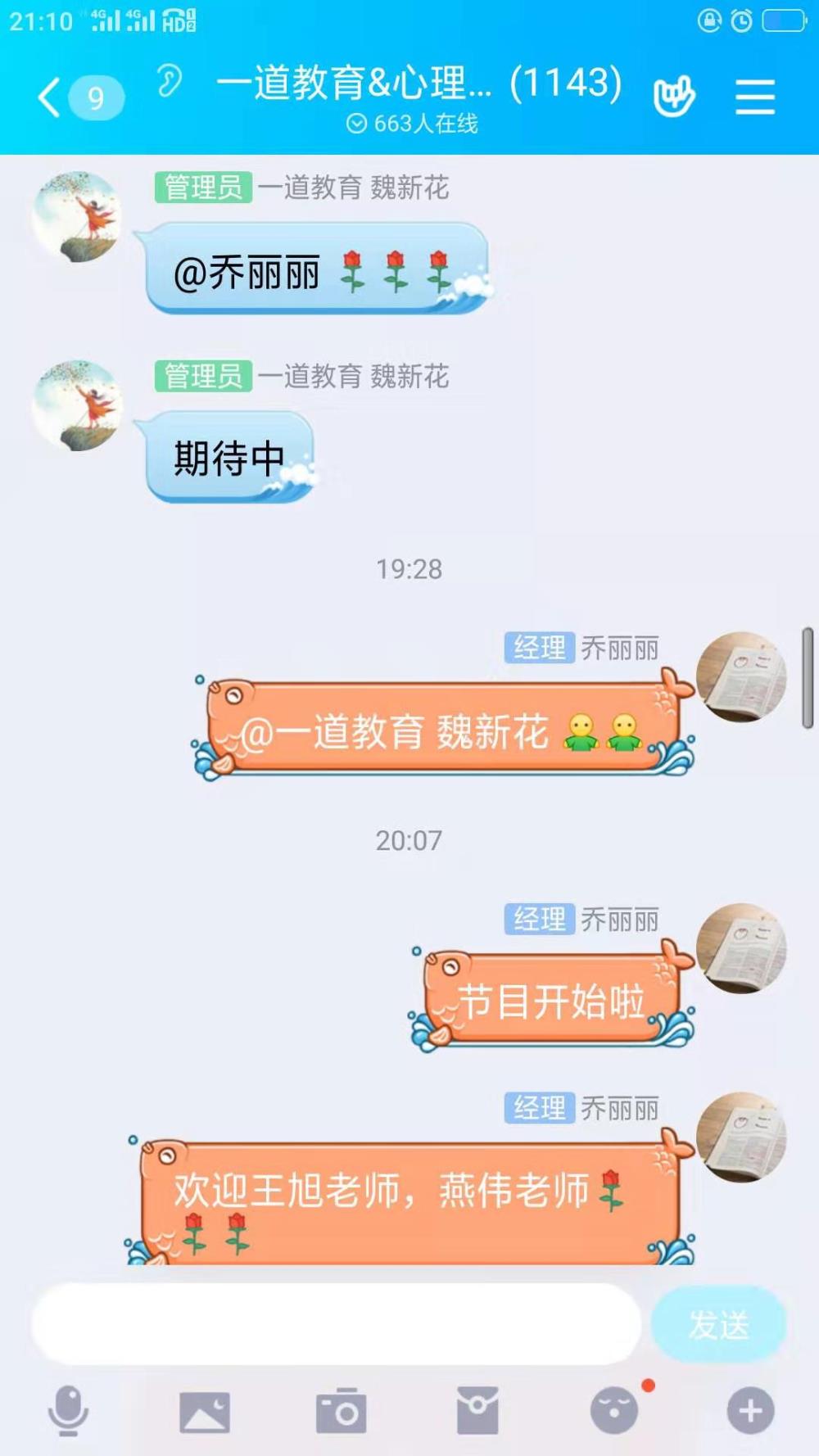Screen dimensions: 819x1456
Task: Open the red envelope icon
Action: (x=477, y=1410)
